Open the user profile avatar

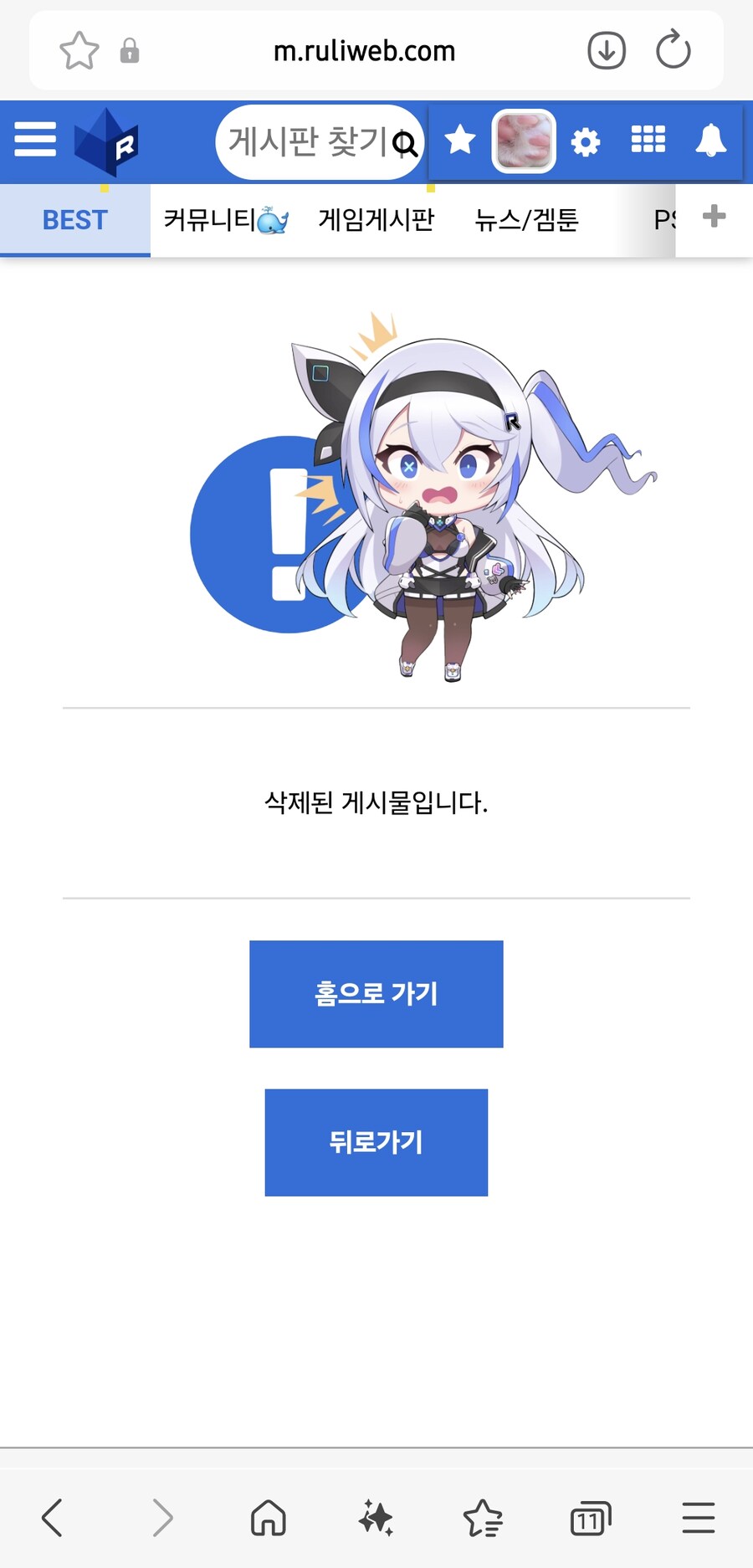tap(524, 141)
